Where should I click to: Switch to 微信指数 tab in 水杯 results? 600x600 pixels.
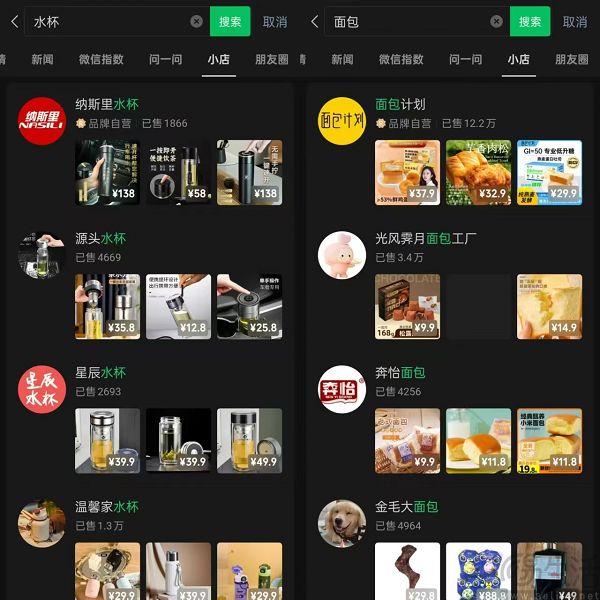click(101, 59)
